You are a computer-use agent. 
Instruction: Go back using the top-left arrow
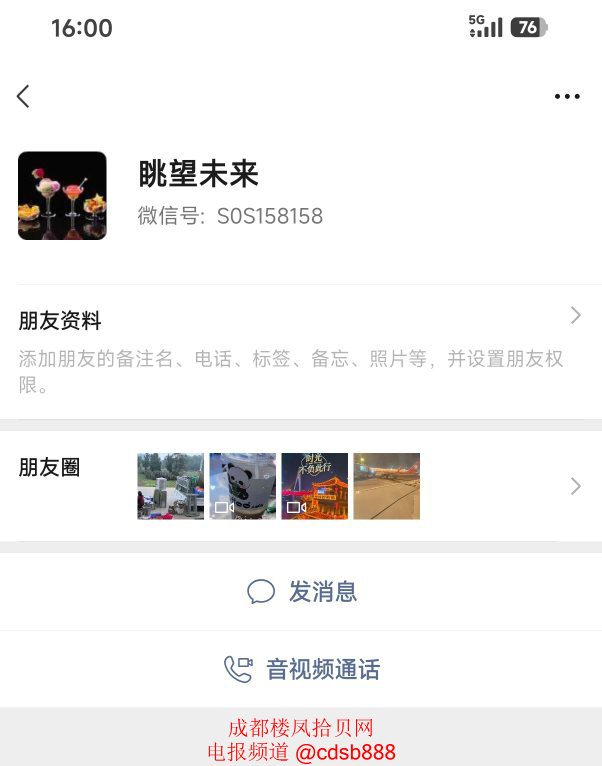[x=23, y=96]
